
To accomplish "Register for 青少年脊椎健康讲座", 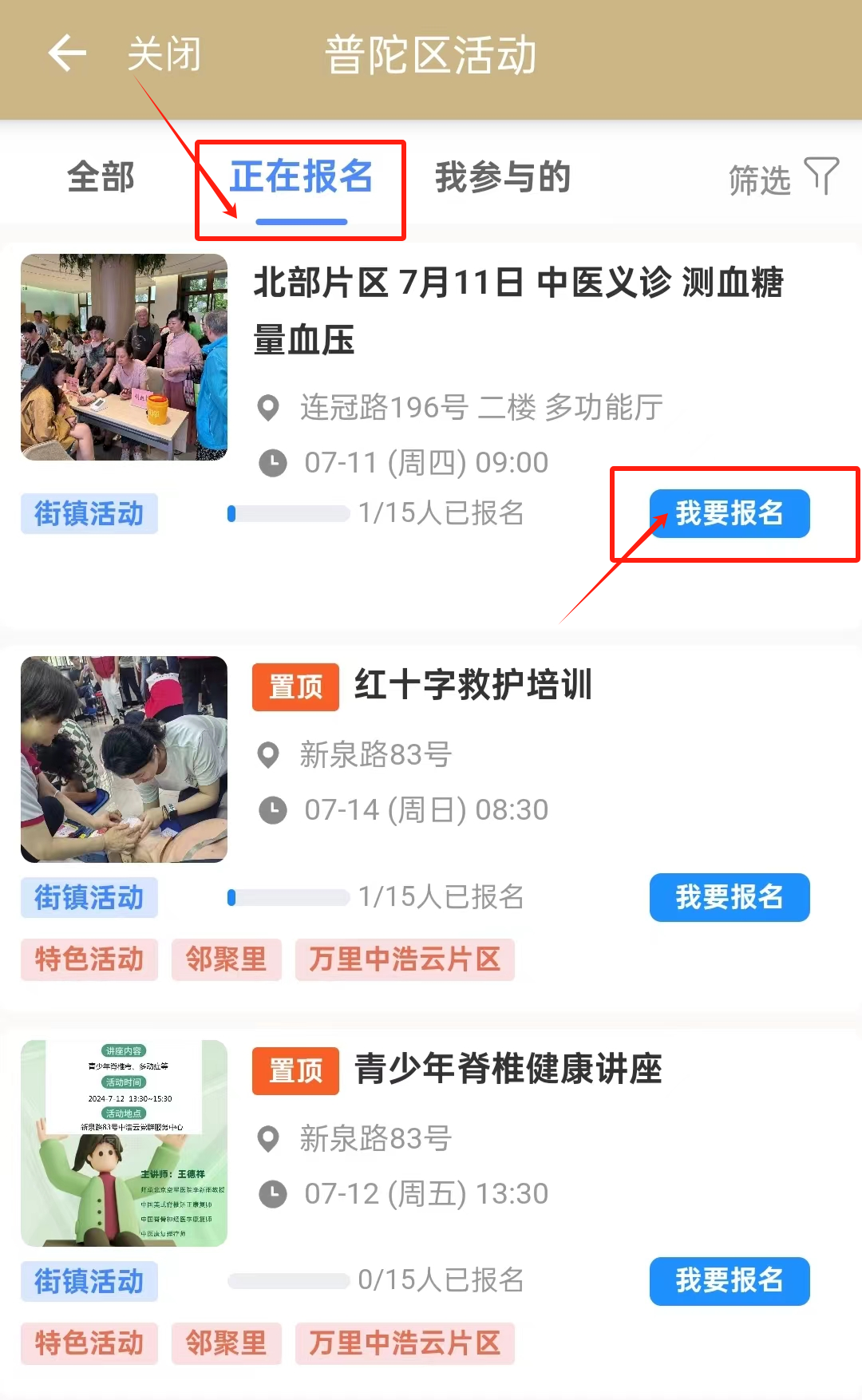I will pyautogui.click(x=730, y=1281).
